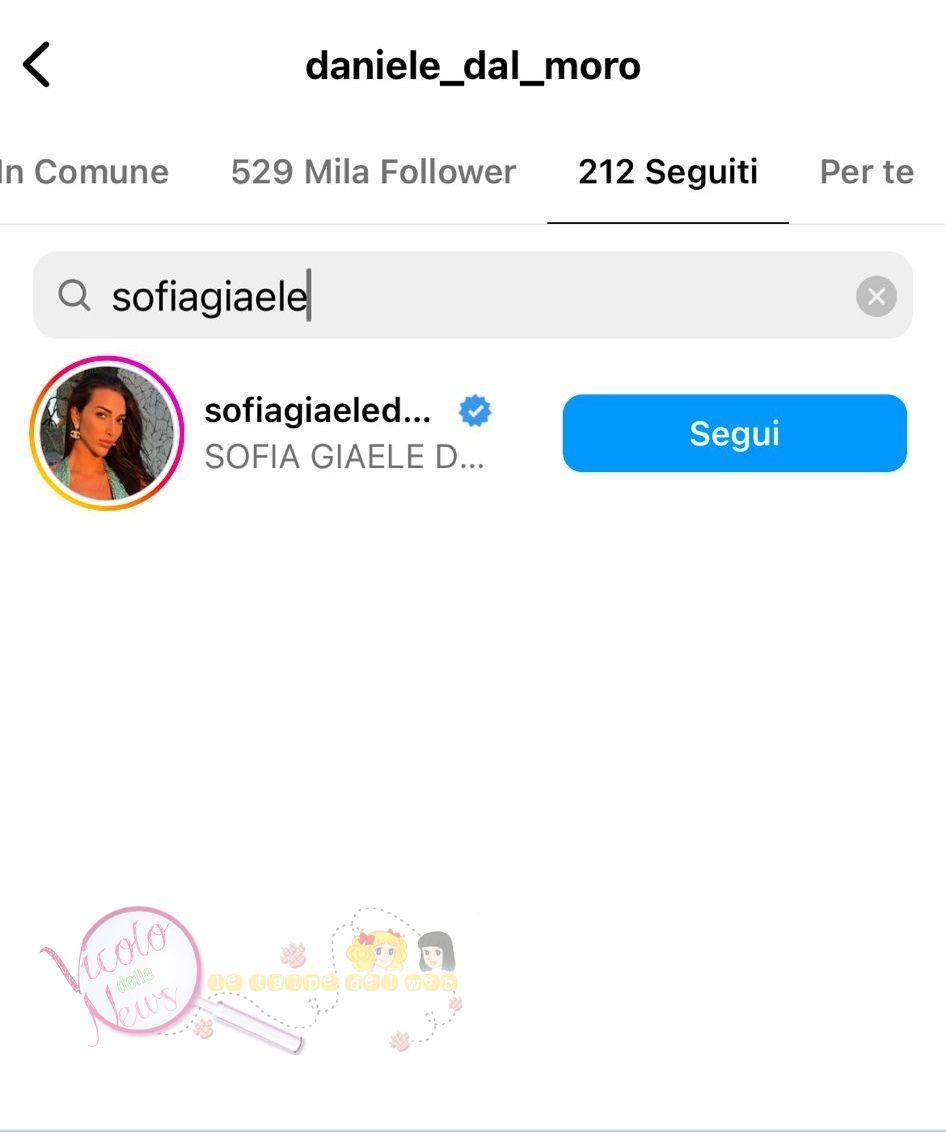
Task: View sofiagiaeled's story from the profile picture
Action: pyautogui.click(x=107, y=433)
